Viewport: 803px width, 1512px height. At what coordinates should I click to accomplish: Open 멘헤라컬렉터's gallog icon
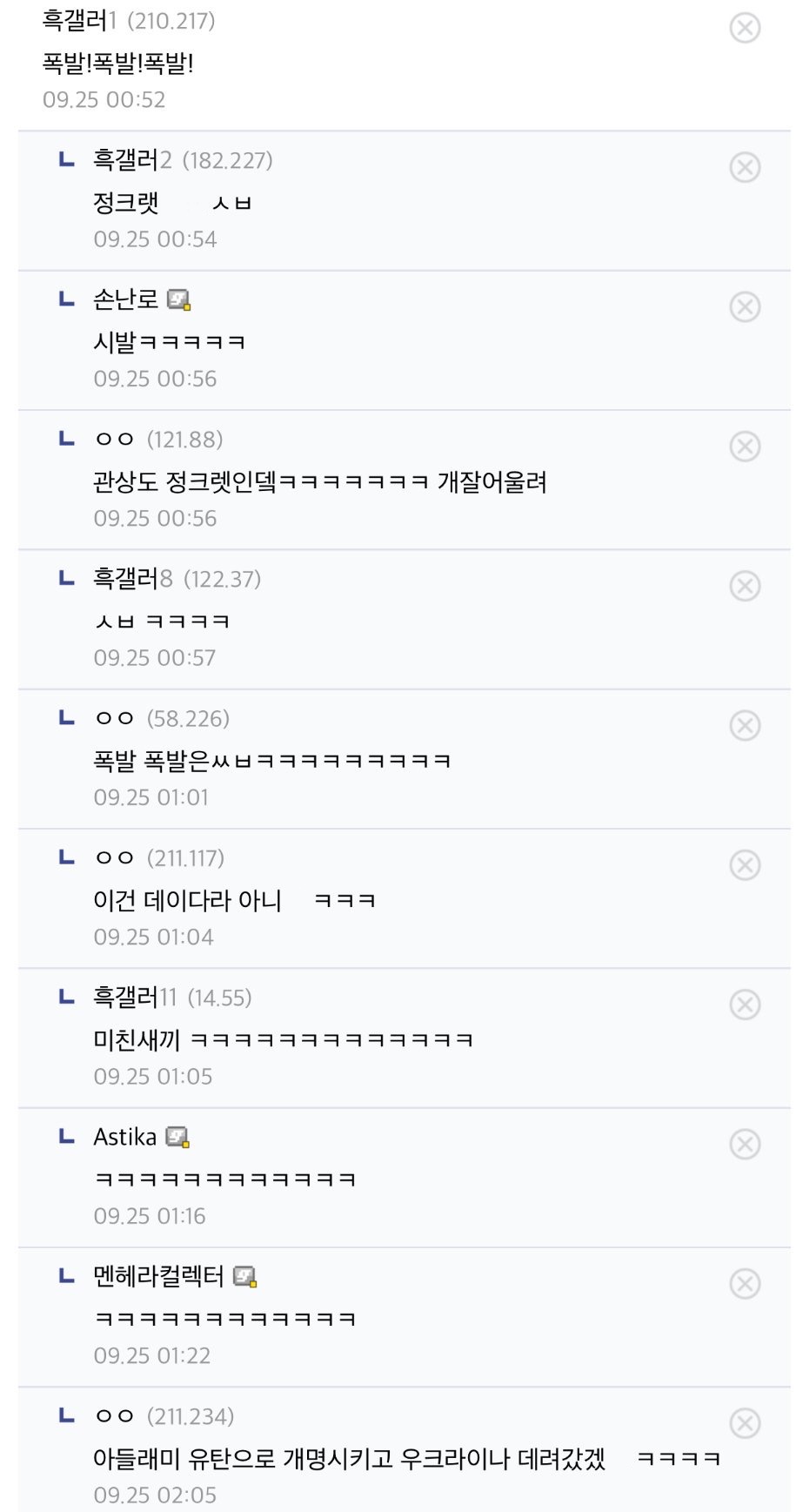tap(245, 1277)
